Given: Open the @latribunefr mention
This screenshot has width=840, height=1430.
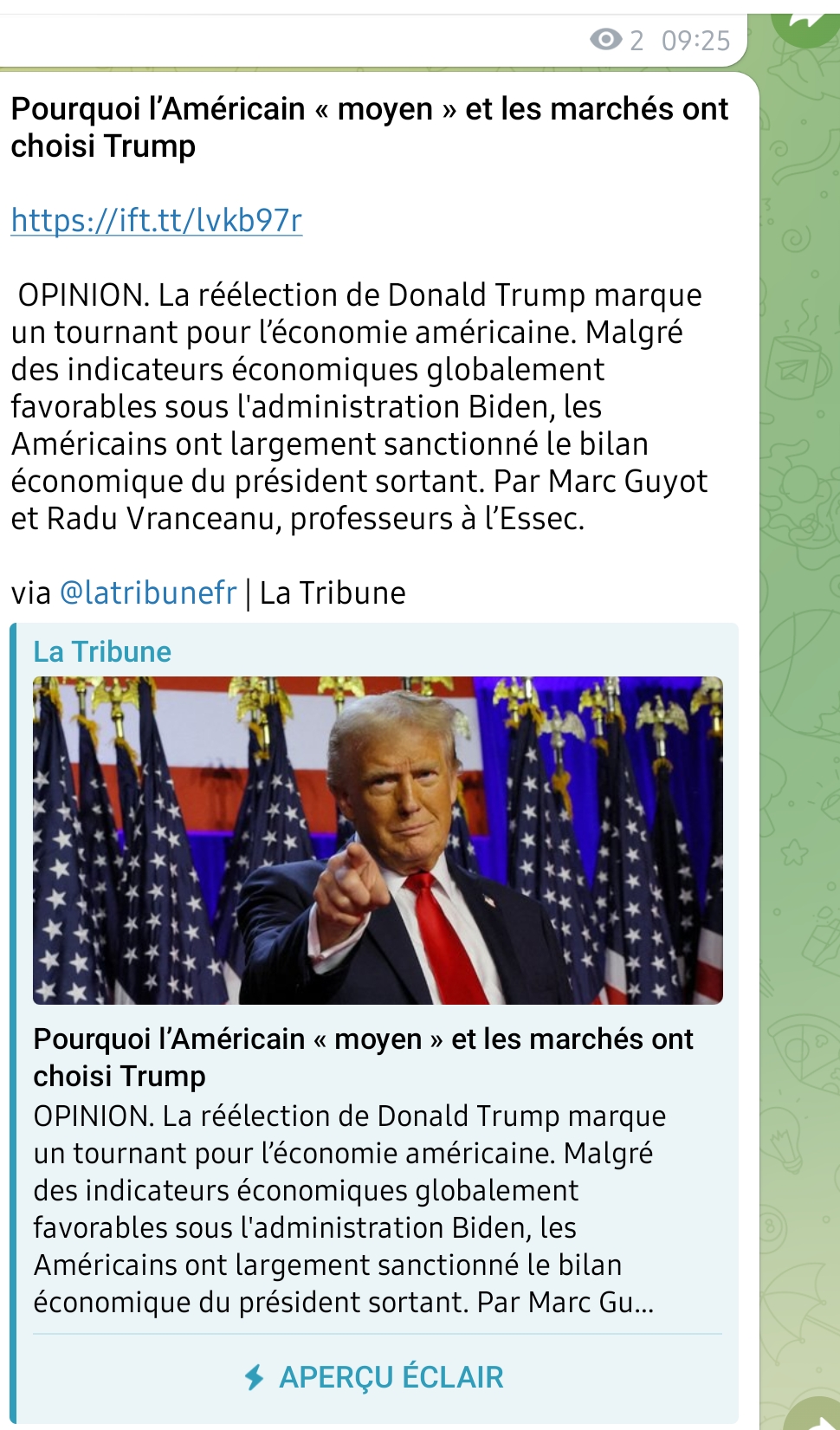Looking at the screenshot, I should click(x=147, y=592).
